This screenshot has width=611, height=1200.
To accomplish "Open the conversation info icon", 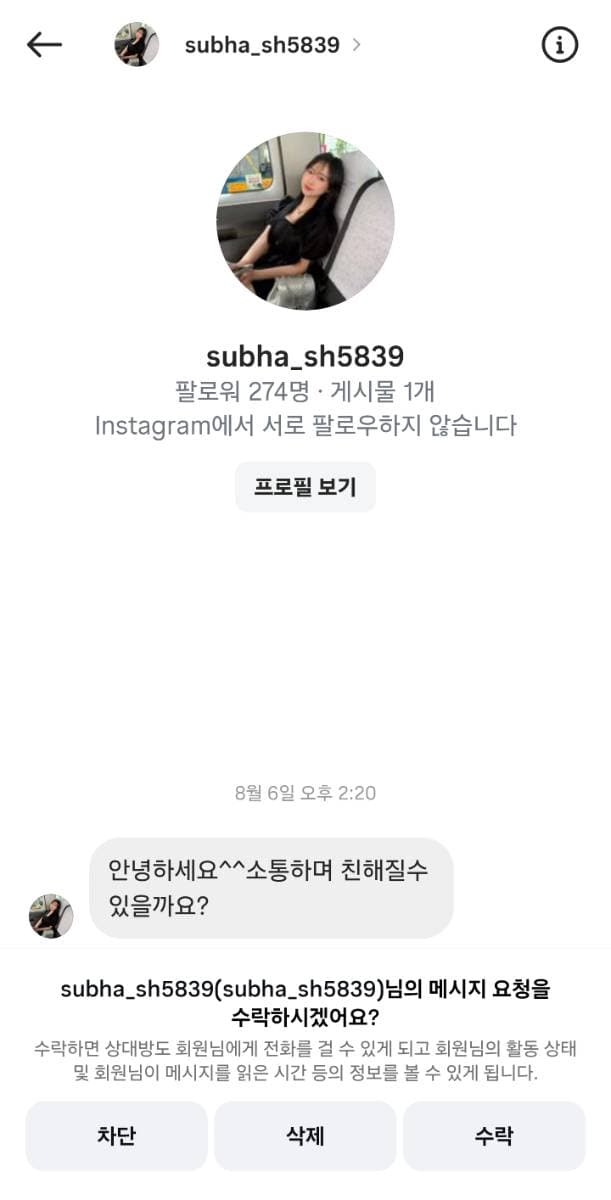I will click(560, 45).
